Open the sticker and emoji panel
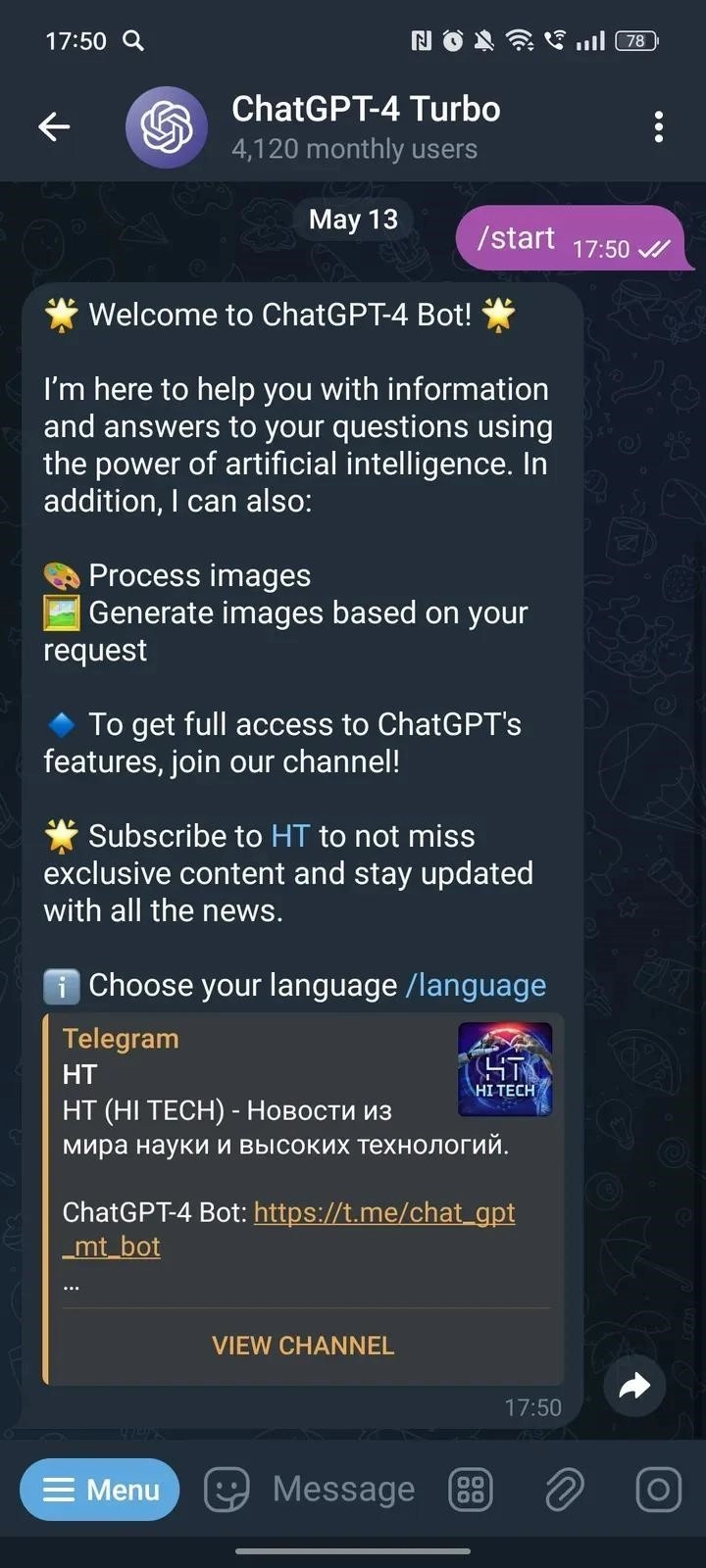Image resolution: width=706 pixels, height=1568 pixels. pos(227,1490)
